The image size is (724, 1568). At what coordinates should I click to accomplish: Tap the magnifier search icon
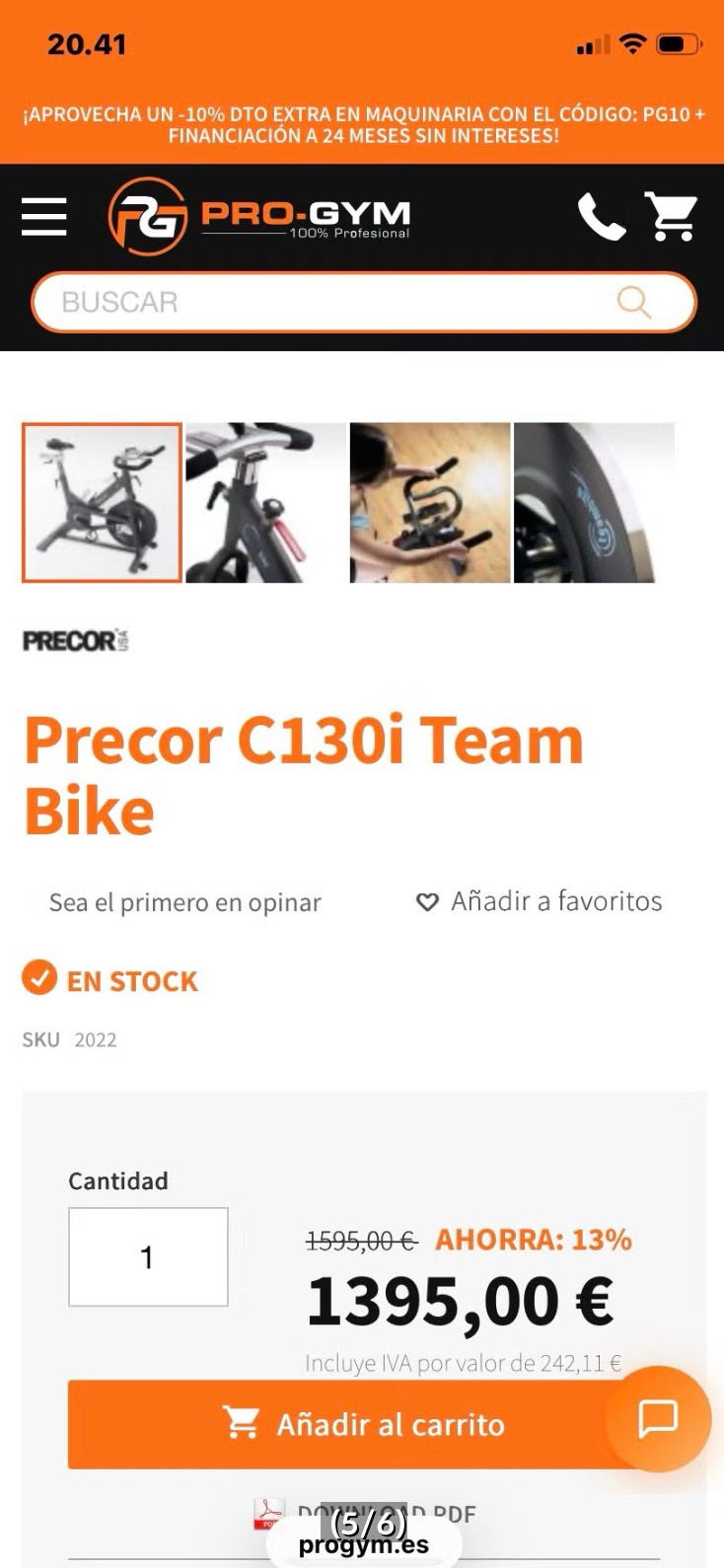(x=634, y=302)
